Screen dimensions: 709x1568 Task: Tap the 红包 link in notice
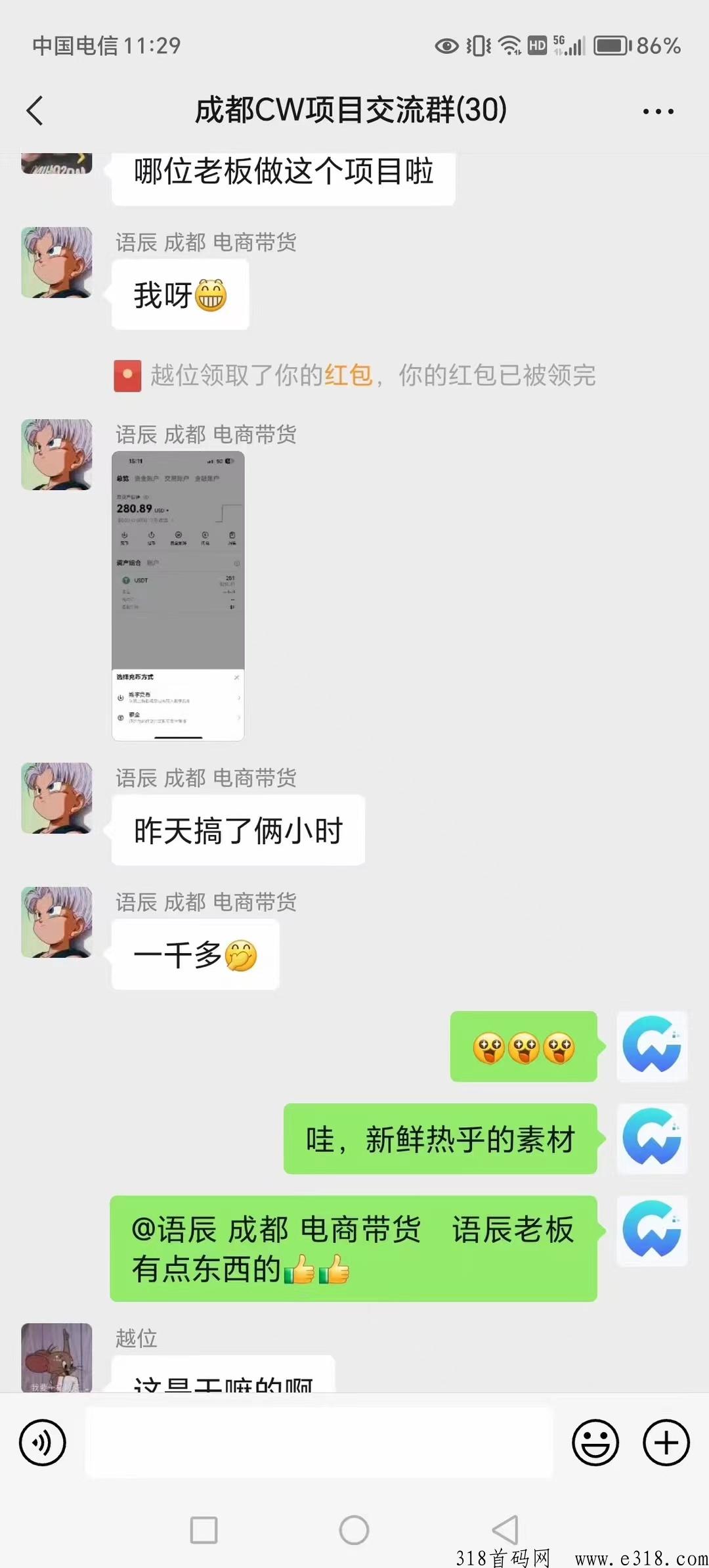pos(348,376)
